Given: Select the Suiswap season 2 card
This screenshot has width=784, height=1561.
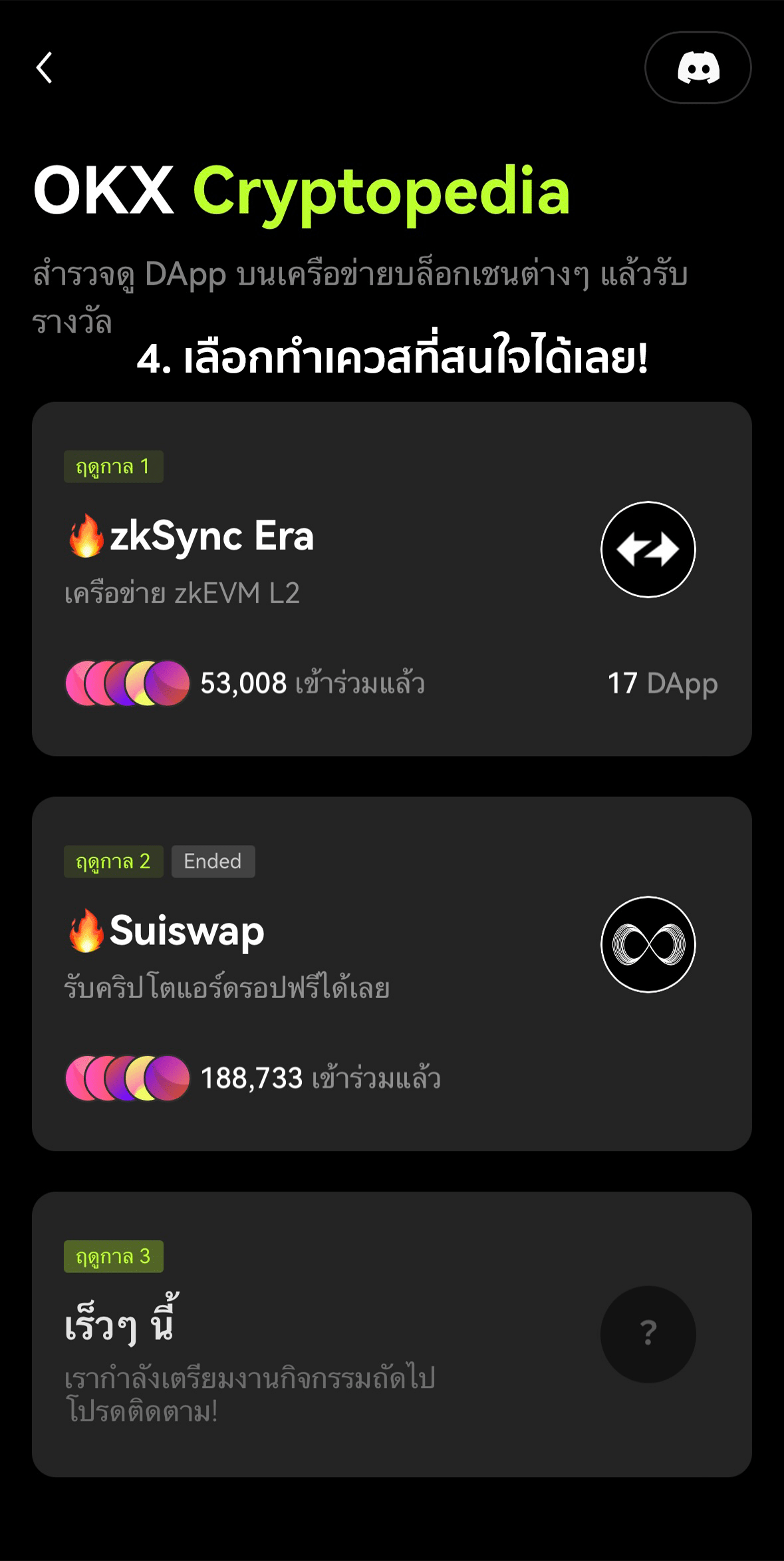Looking at the screenshot, I should tap(392, 973).
